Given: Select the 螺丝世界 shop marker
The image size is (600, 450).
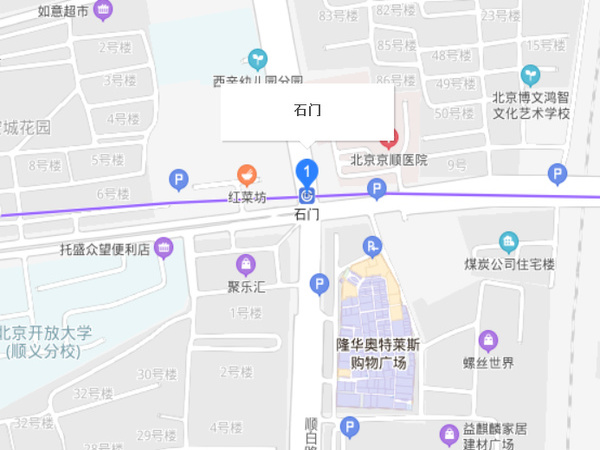Looking at the screenshot, I should pyautogui.click(x=487, y=340).
